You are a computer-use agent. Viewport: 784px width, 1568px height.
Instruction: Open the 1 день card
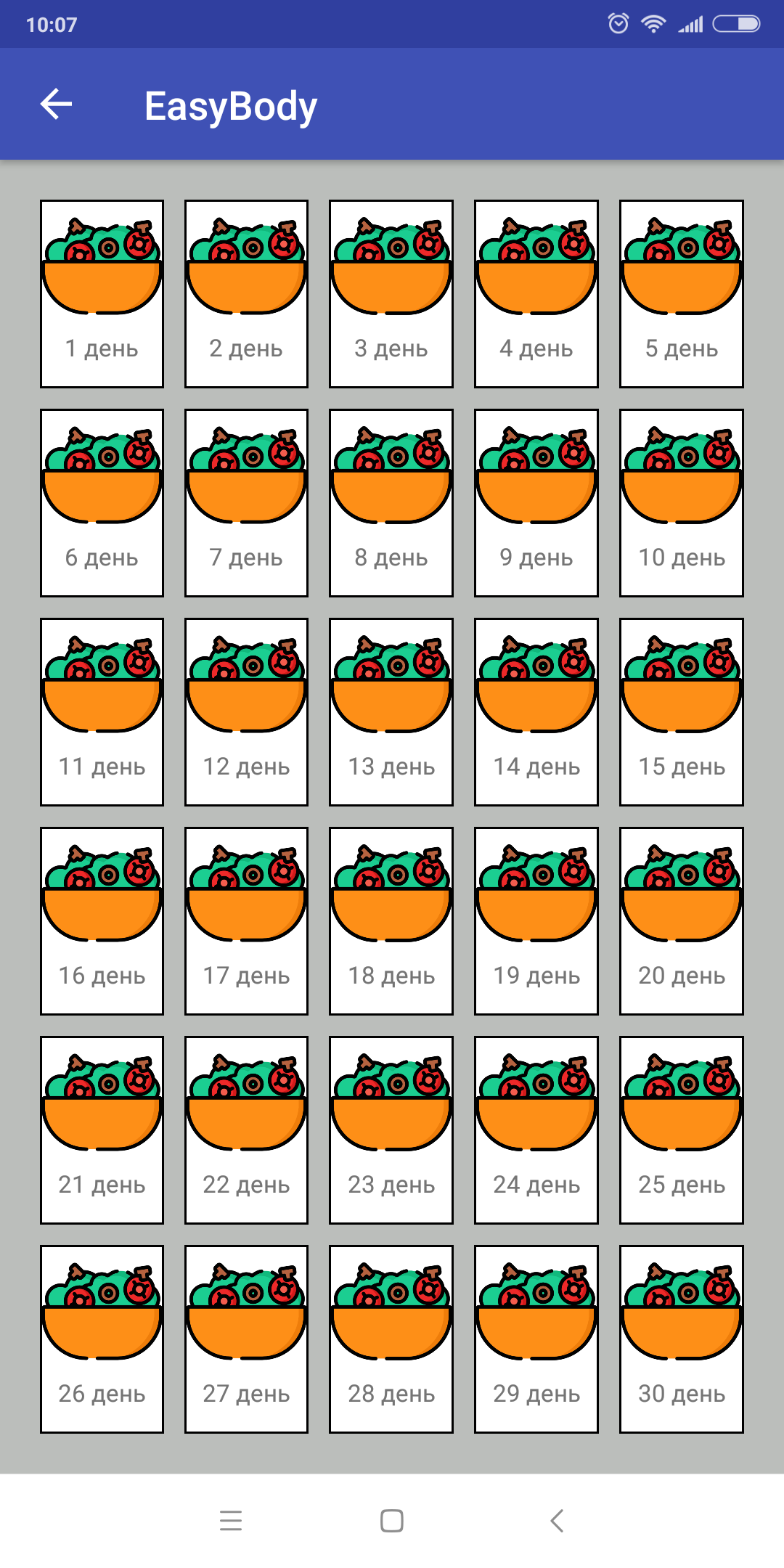click(x=102, y=294)
